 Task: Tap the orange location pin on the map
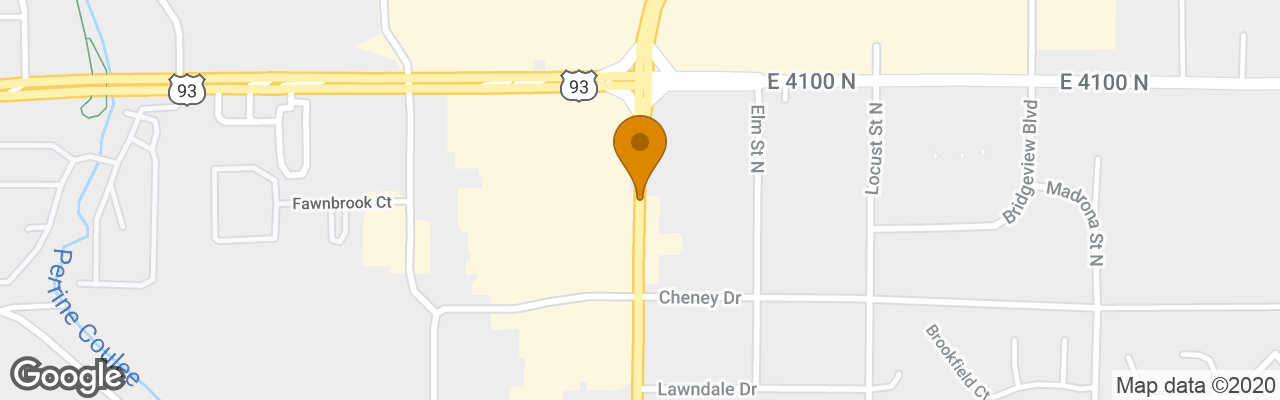(640, 148)
